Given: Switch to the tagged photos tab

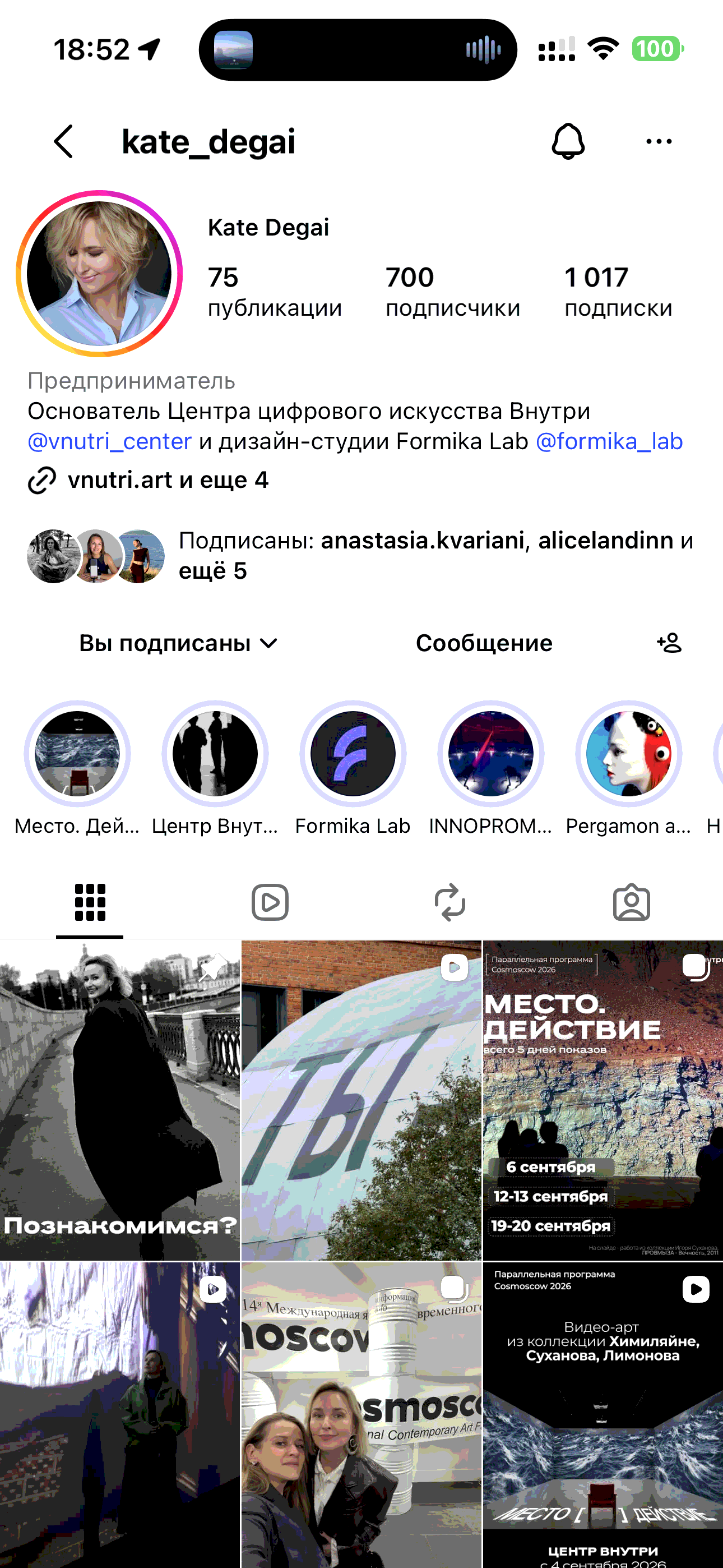Looking at the screenshot, I should pyautogui.click(x=632, y=902).
